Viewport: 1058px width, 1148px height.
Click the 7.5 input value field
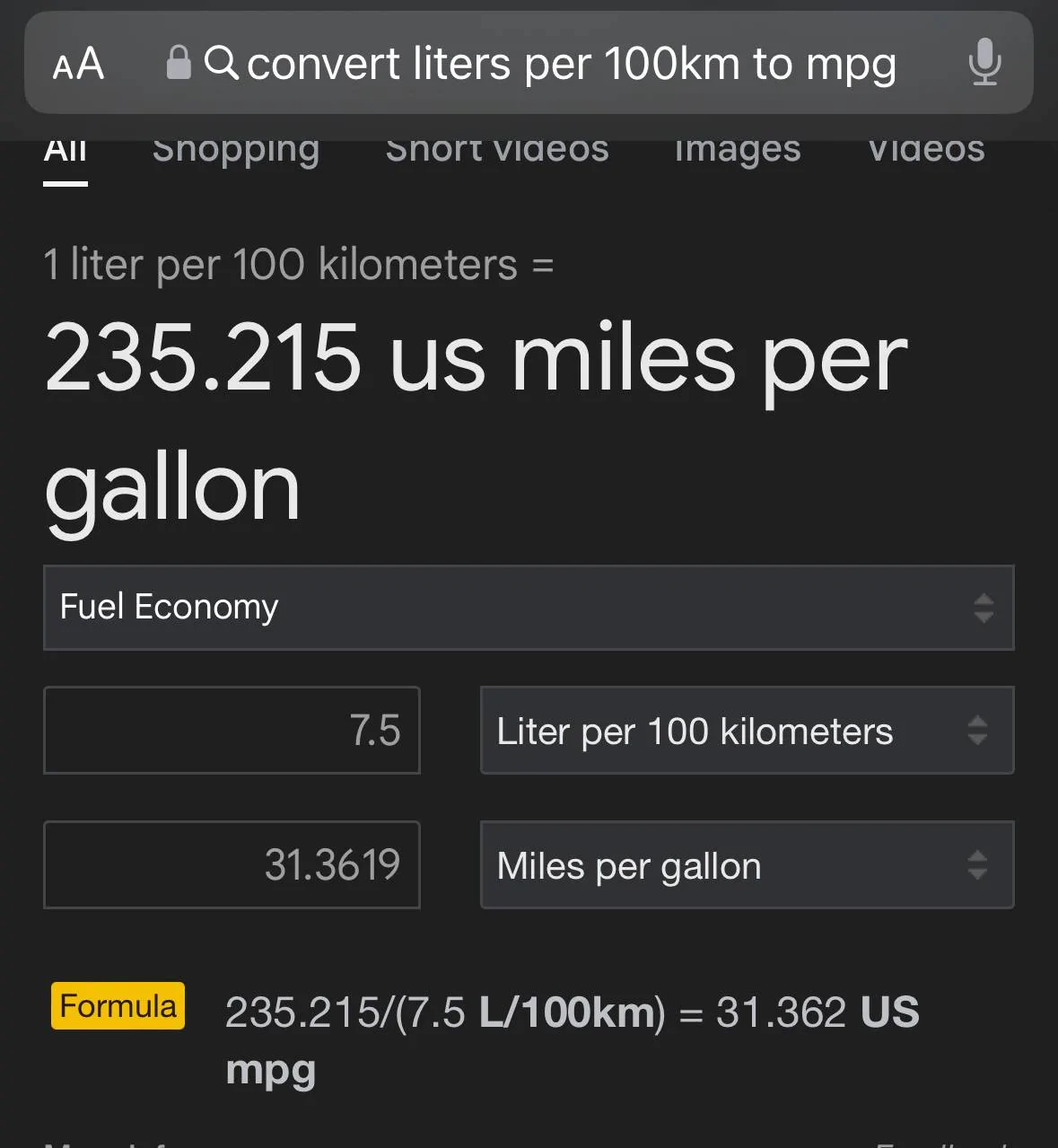[232, 730]
